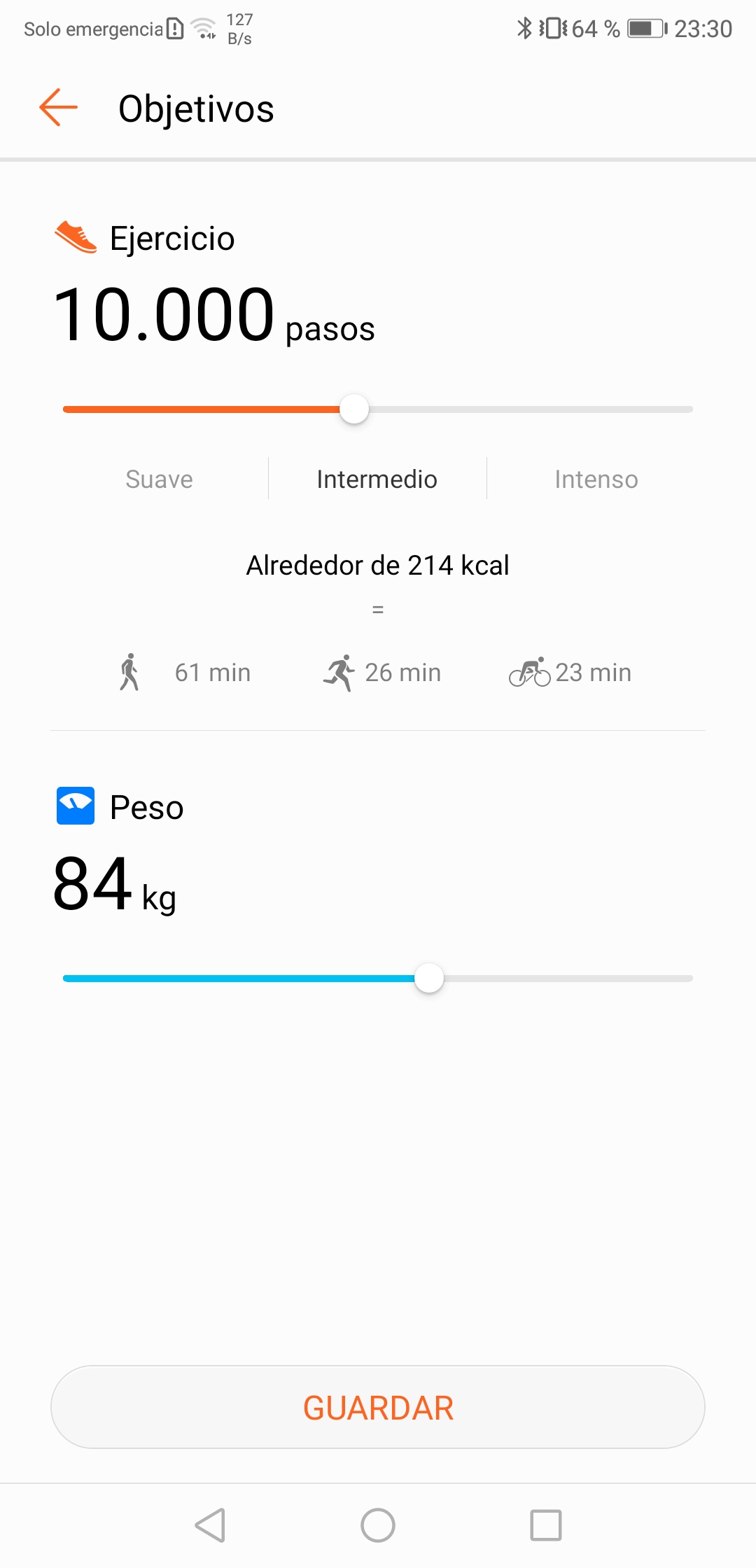The height and width of the screenshot is (1568, 756).
Task: Save goals with the GUARDAR button
Action: click(x=378, y=1407)
